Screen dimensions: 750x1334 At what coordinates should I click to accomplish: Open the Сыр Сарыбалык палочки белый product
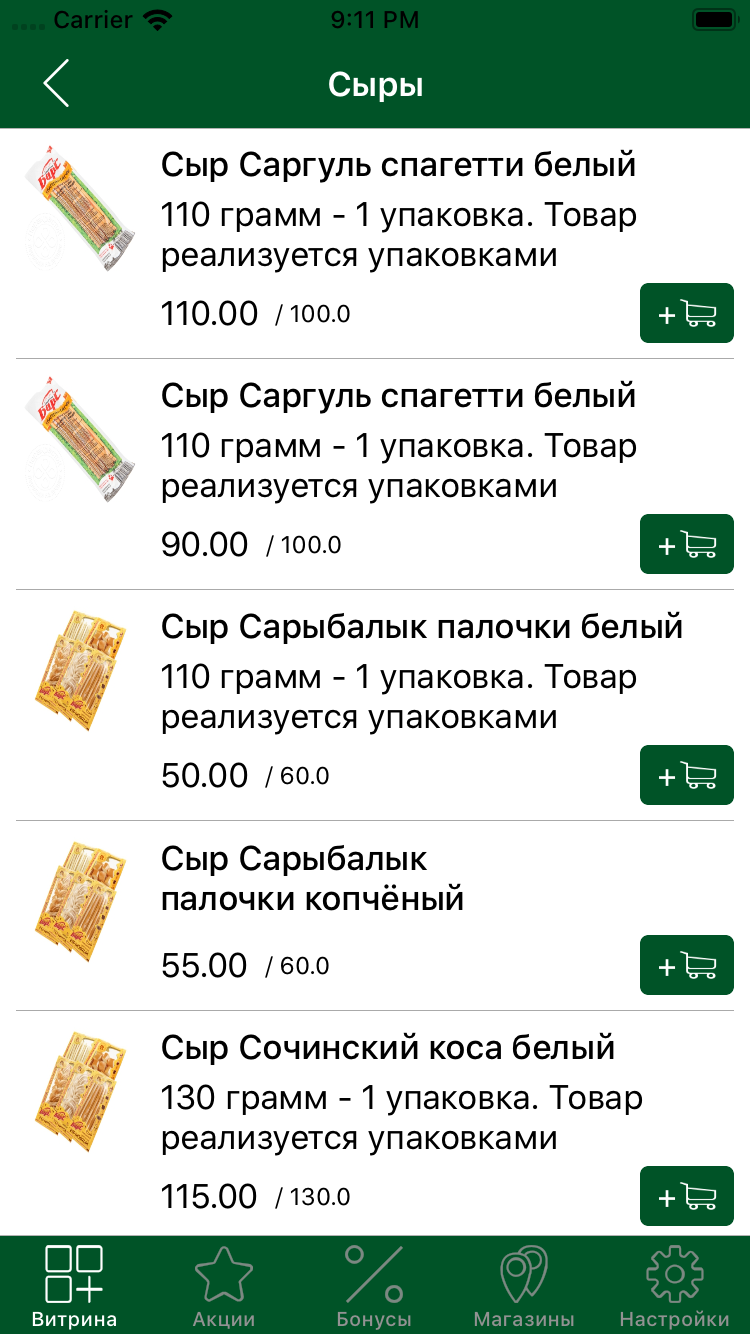(x=421, y=628)
